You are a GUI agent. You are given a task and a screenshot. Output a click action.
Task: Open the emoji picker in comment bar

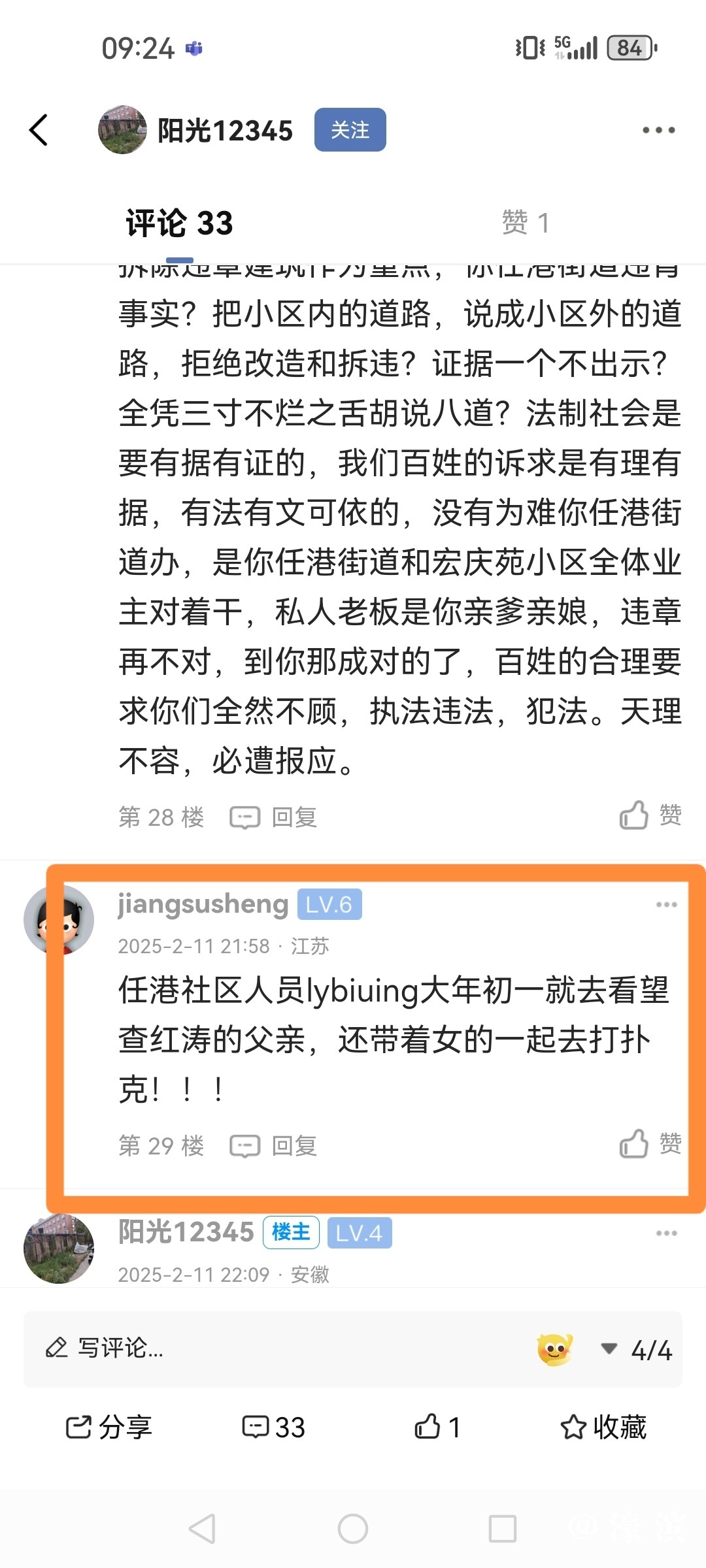coord(554,1349)
